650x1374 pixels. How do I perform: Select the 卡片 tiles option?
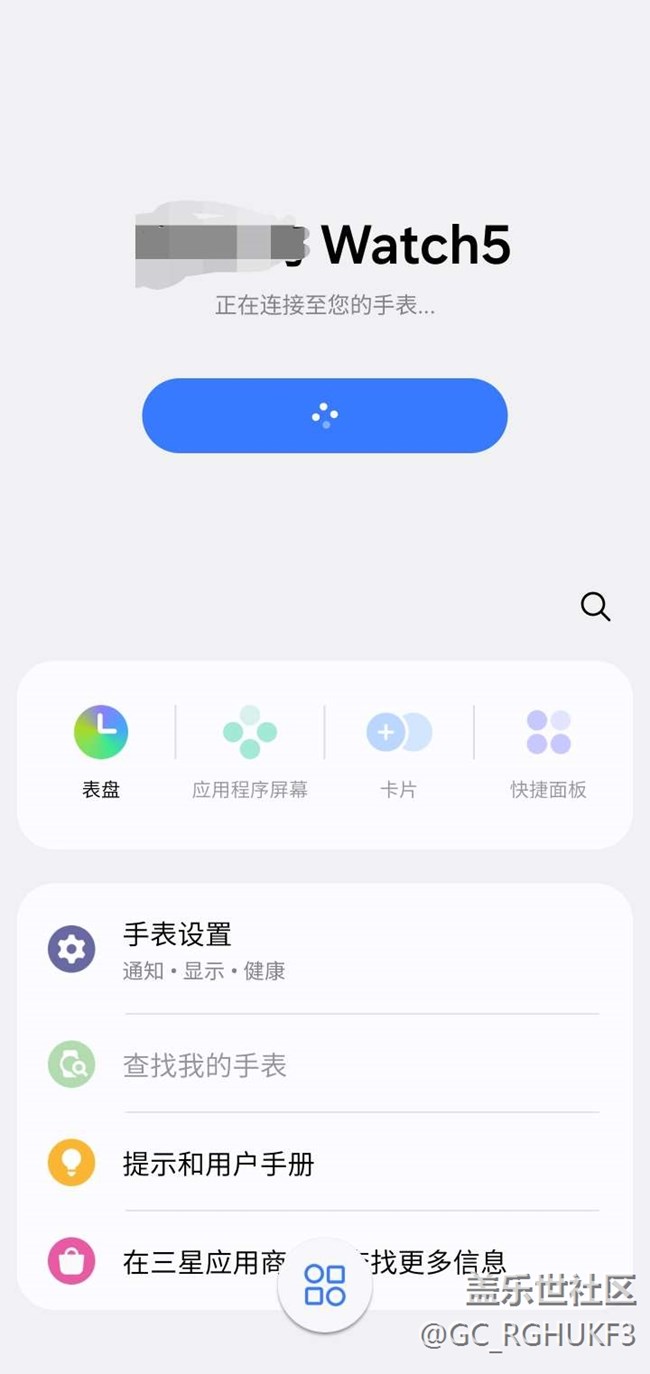(x=398, y=750)
